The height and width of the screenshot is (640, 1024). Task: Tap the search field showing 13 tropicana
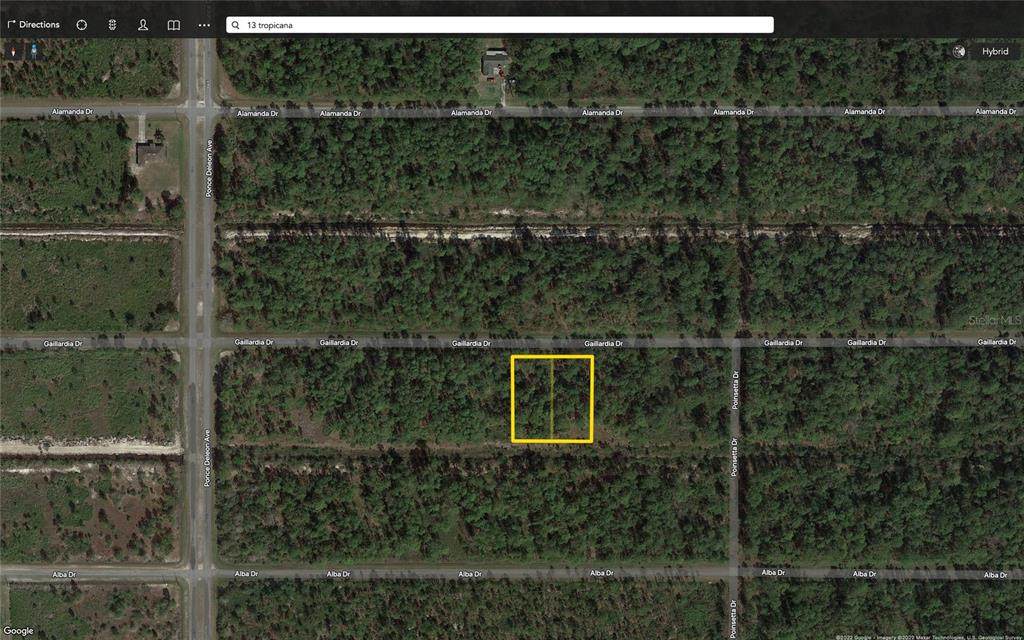pyautogui.click(x=500, y=24)
